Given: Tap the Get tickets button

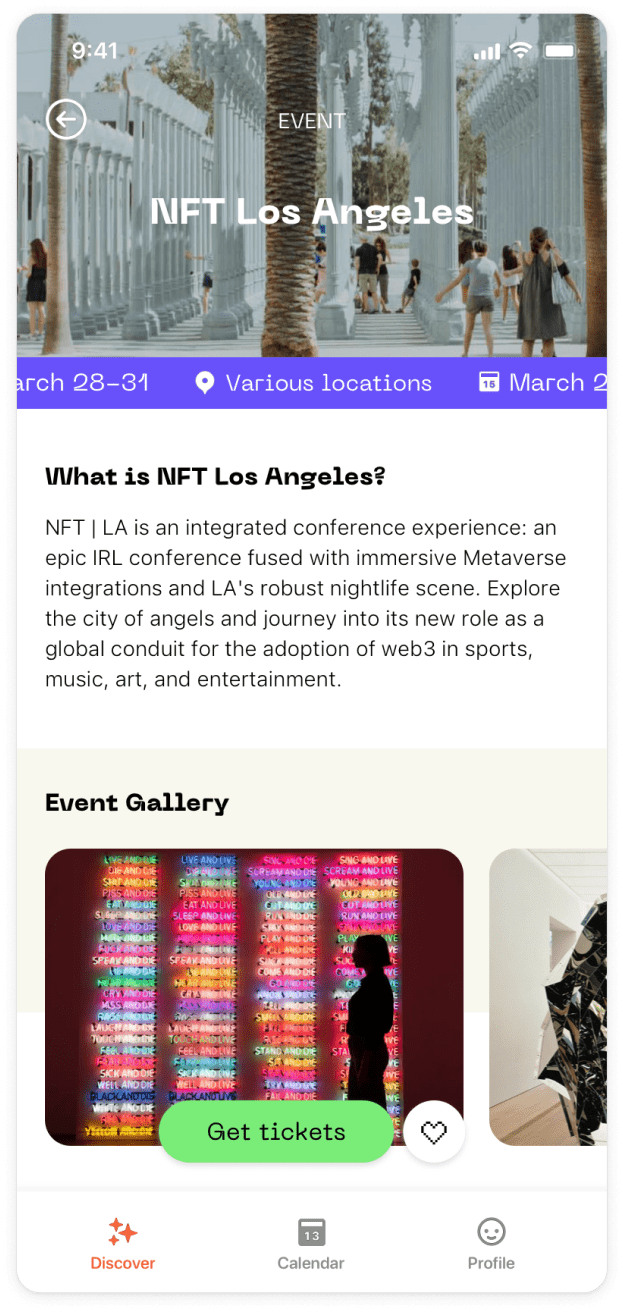Looking at the screenshot, I should click(276, 1132).
